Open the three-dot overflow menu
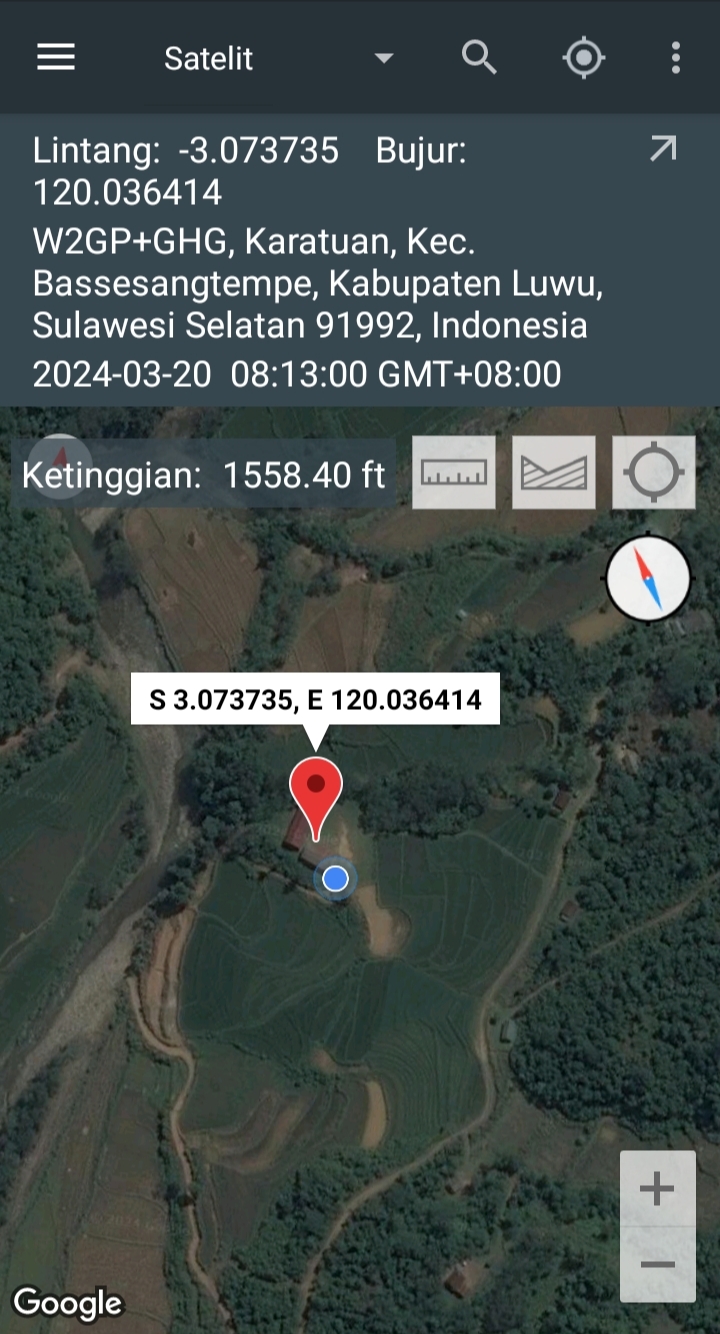720x1334 pixels. click(676, 58)
